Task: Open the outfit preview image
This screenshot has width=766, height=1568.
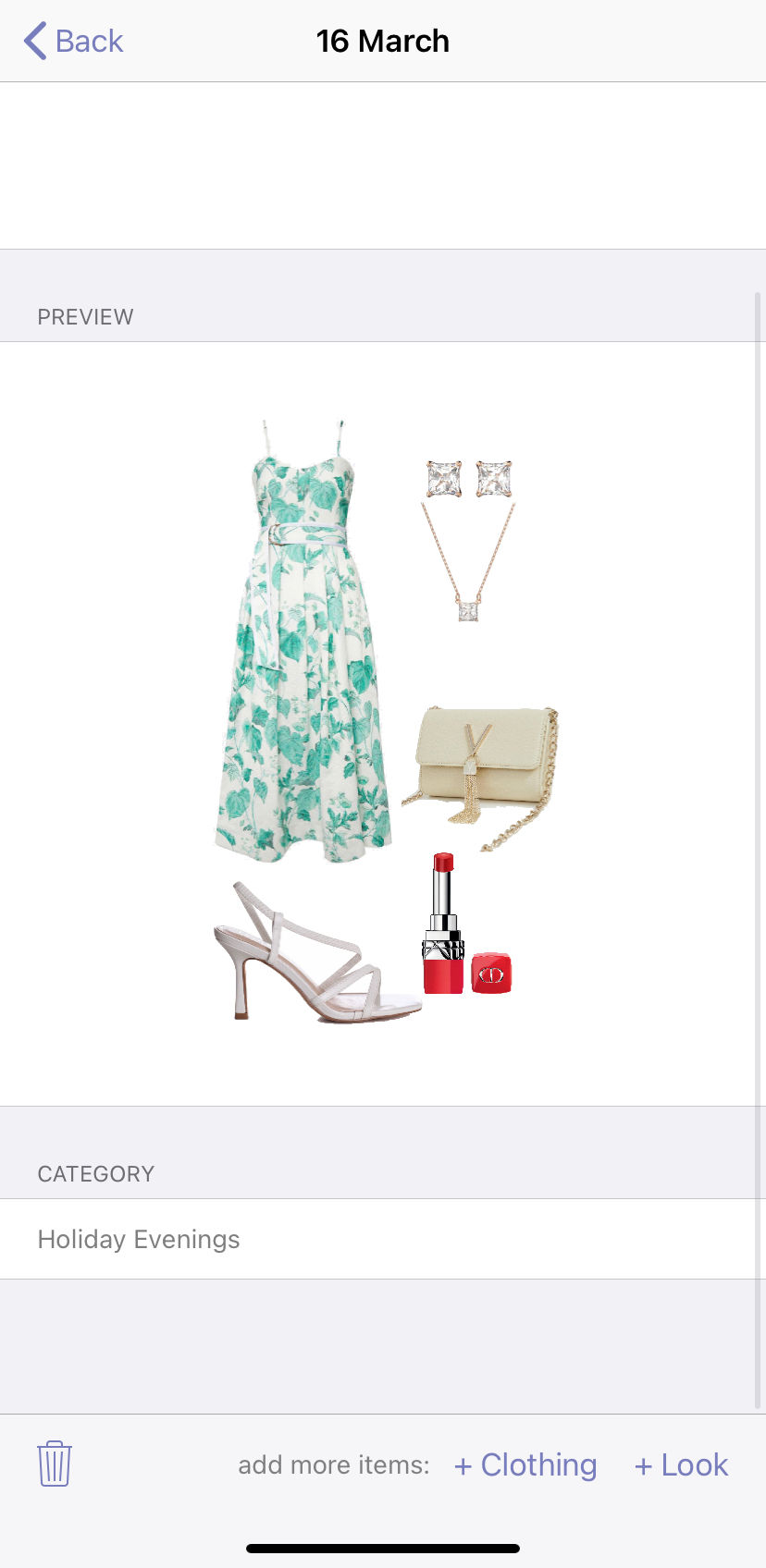Action: (x=382, y=723)
